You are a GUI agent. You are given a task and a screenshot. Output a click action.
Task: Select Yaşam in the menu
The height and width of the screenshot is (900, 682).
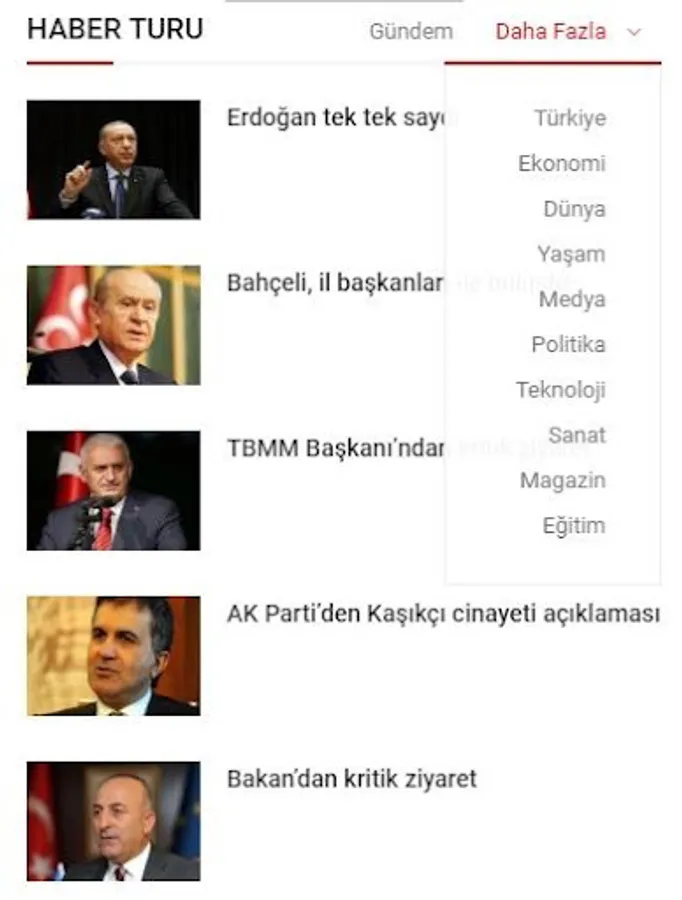coord(571,254)
